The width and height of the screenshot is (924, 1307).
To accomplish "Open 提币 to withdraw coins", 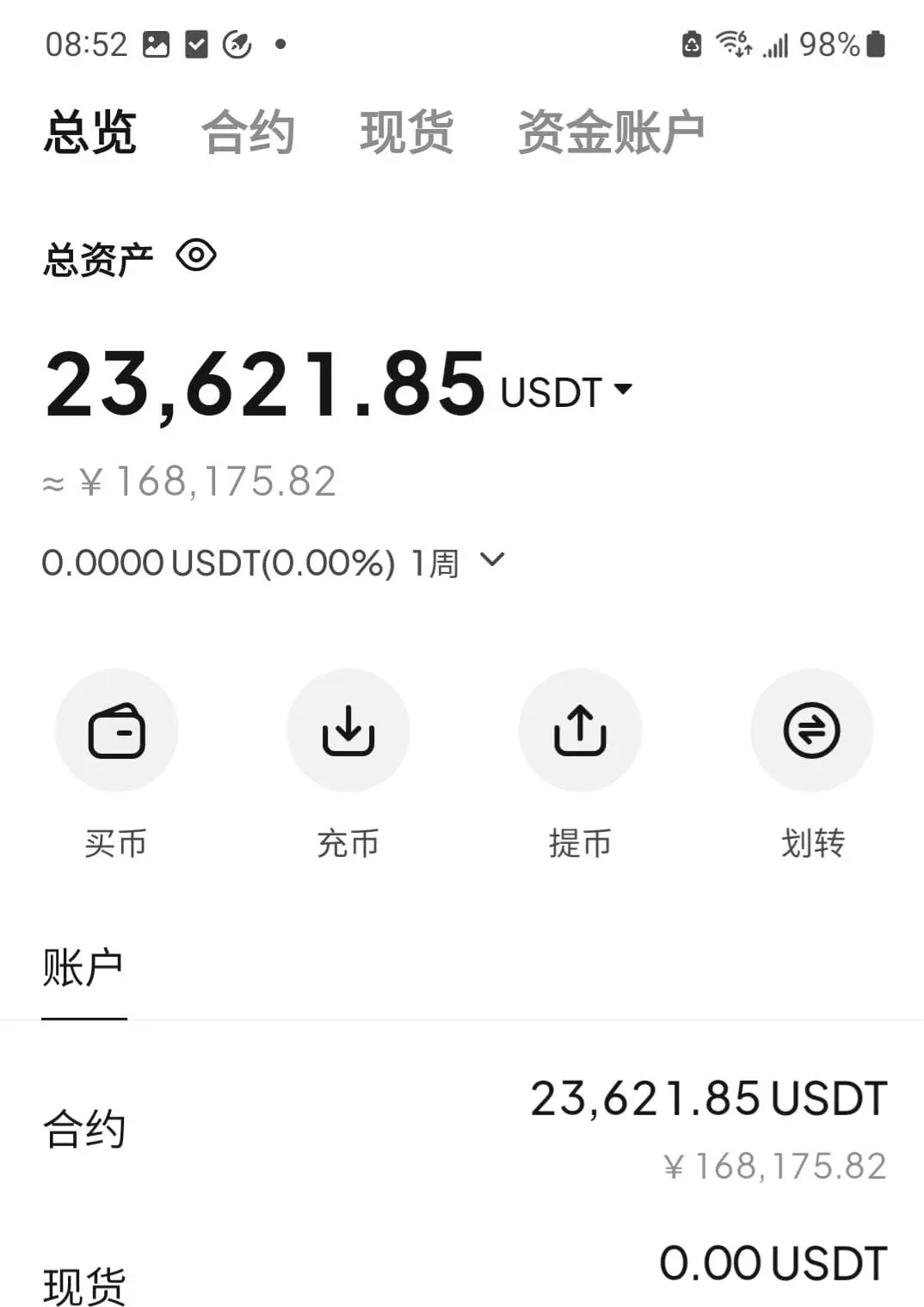I will pyautogui.click(x=580, y=731).
